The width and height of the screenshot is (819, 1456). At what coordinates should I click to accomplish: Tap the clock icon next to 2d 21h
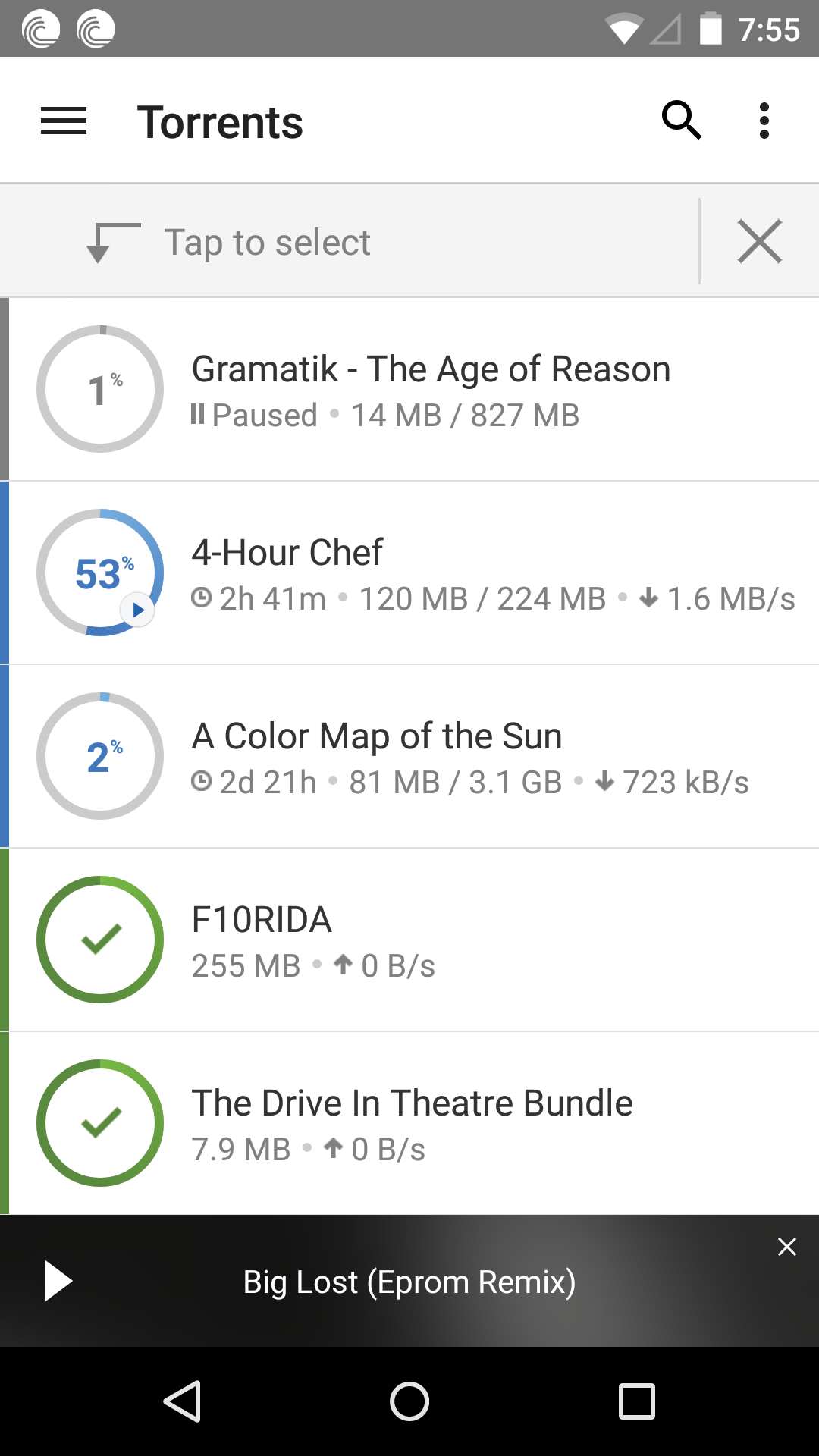coord(201,782)
